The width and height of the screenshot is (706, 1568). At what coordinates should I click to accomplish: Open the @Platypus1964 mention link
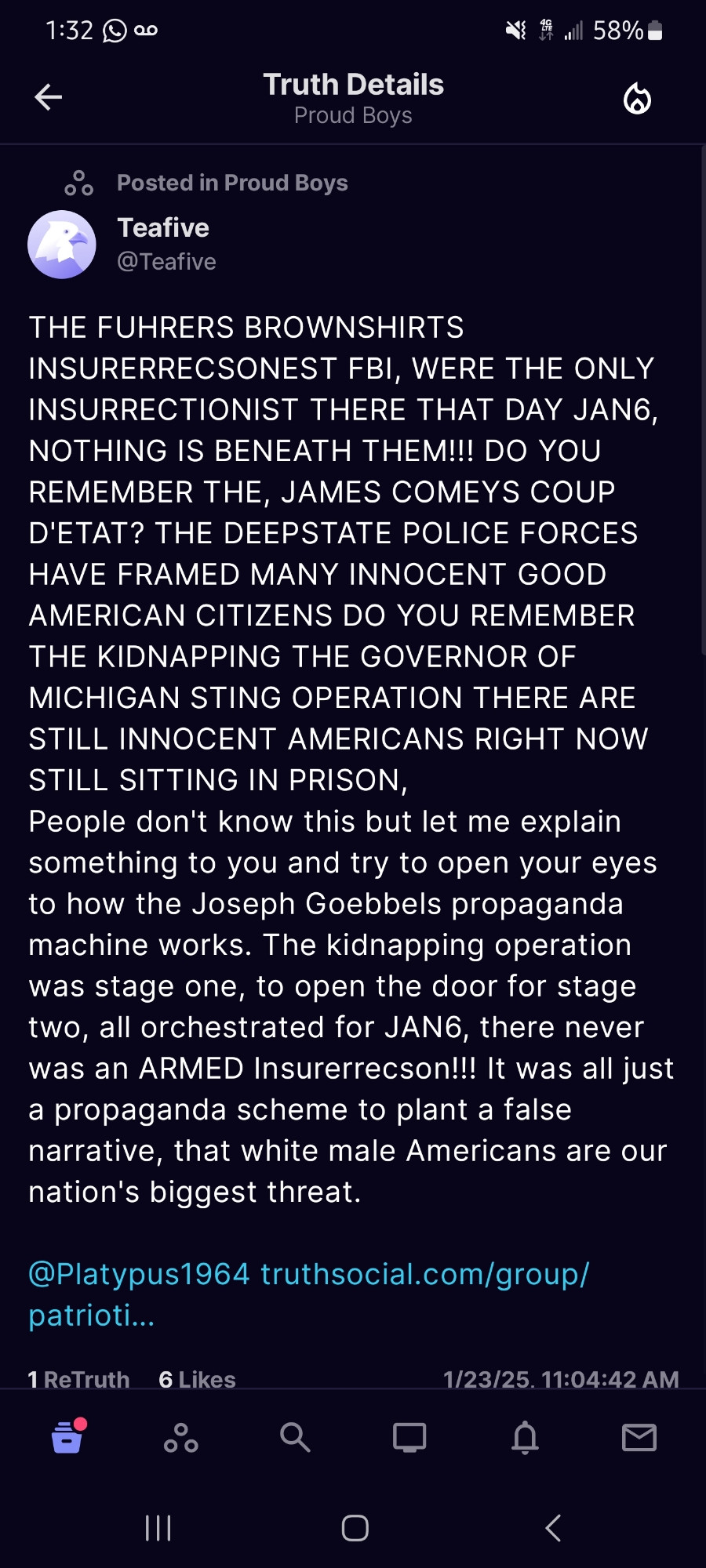coord(139,1274)
